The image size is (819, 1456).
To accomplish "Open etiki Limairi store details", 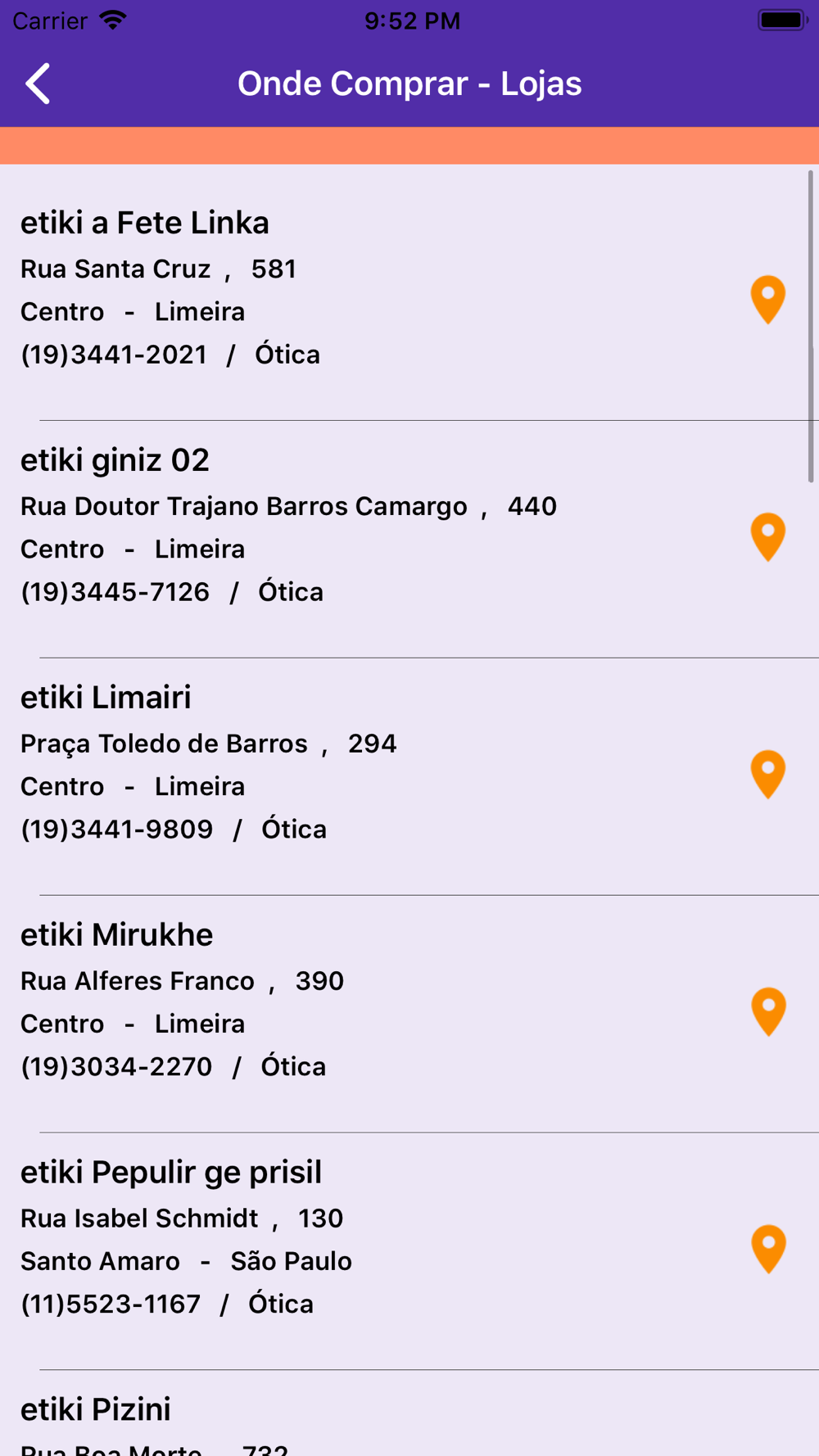I will pyautogui.click(x=409, y=777).
